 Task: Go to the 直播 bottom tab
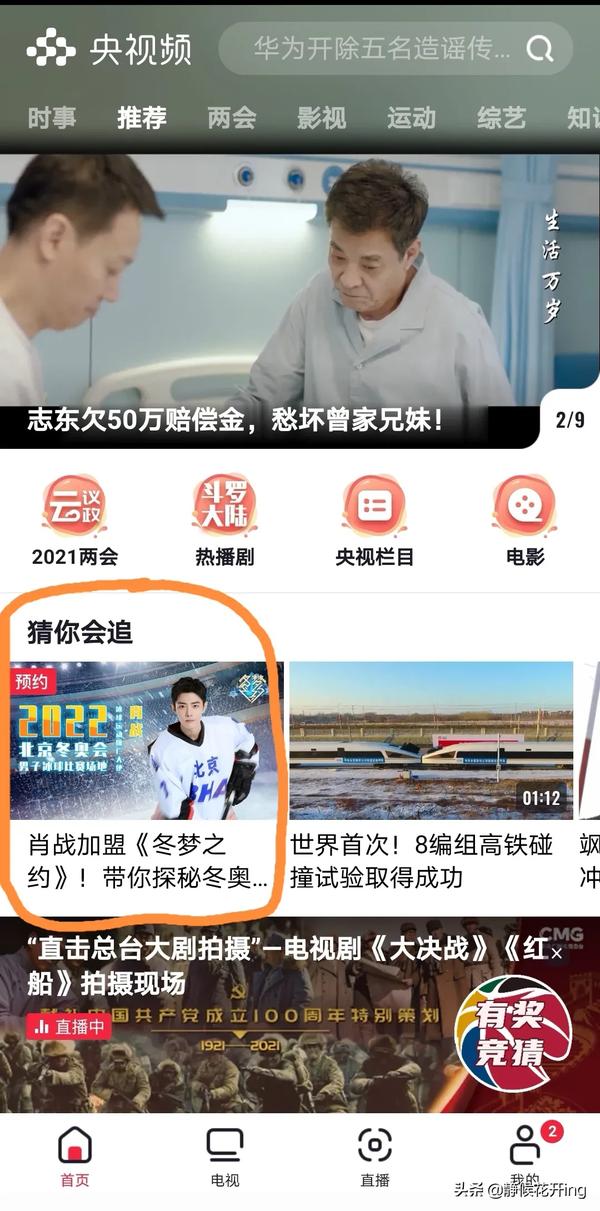pyautogui.click(x=375, y=1157)
